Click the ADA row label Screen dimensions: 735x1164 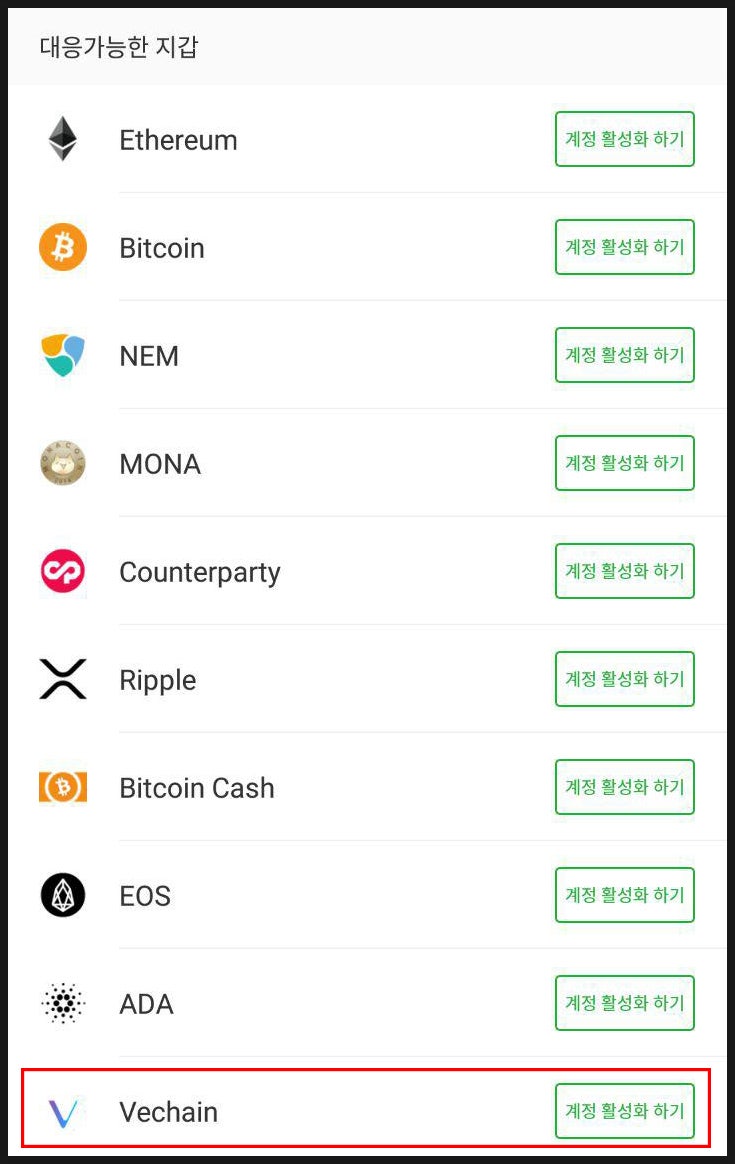click(x=146, y=1003)
